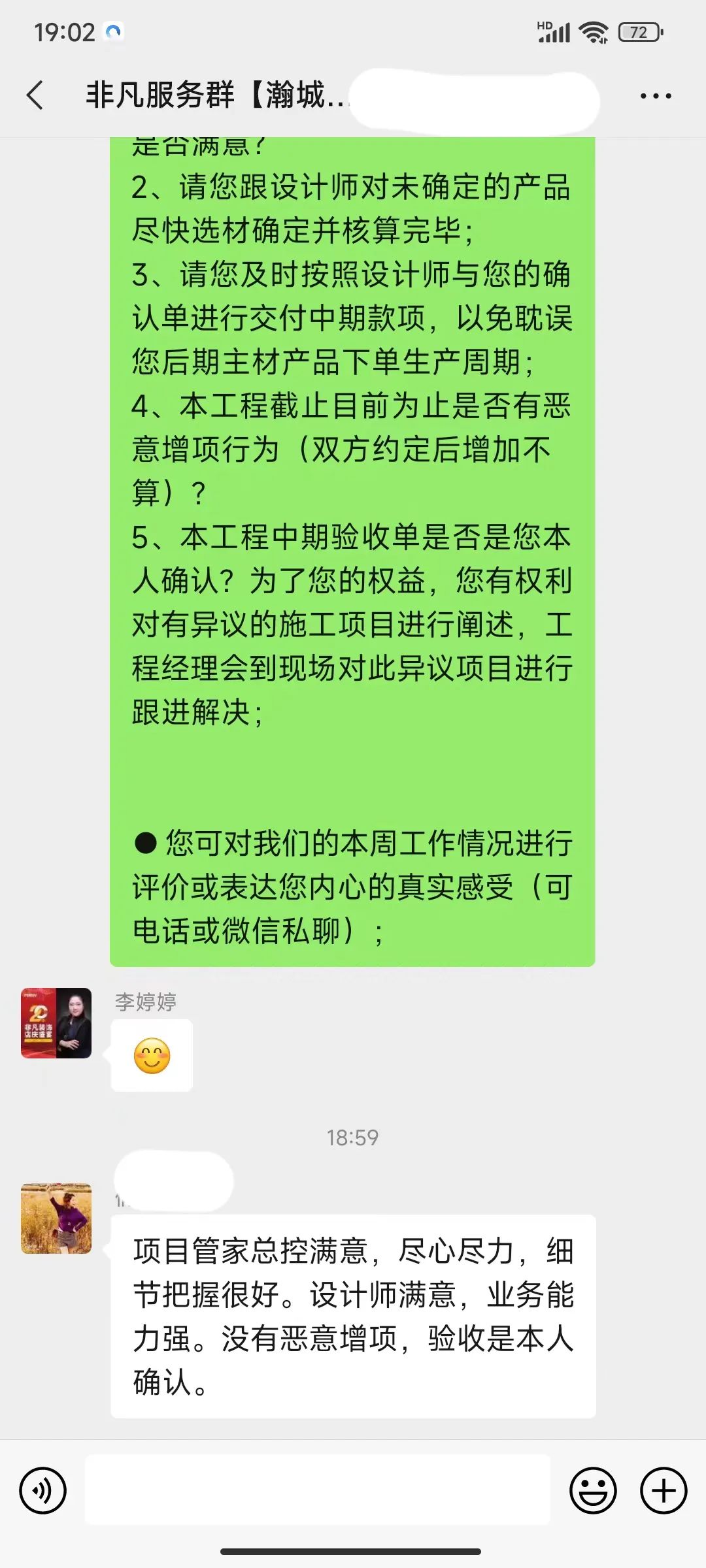Image resolution: width=706 pixels, height=1568 pixels.
Task: Go back to the chat list
Action: (x=36, y=95)
